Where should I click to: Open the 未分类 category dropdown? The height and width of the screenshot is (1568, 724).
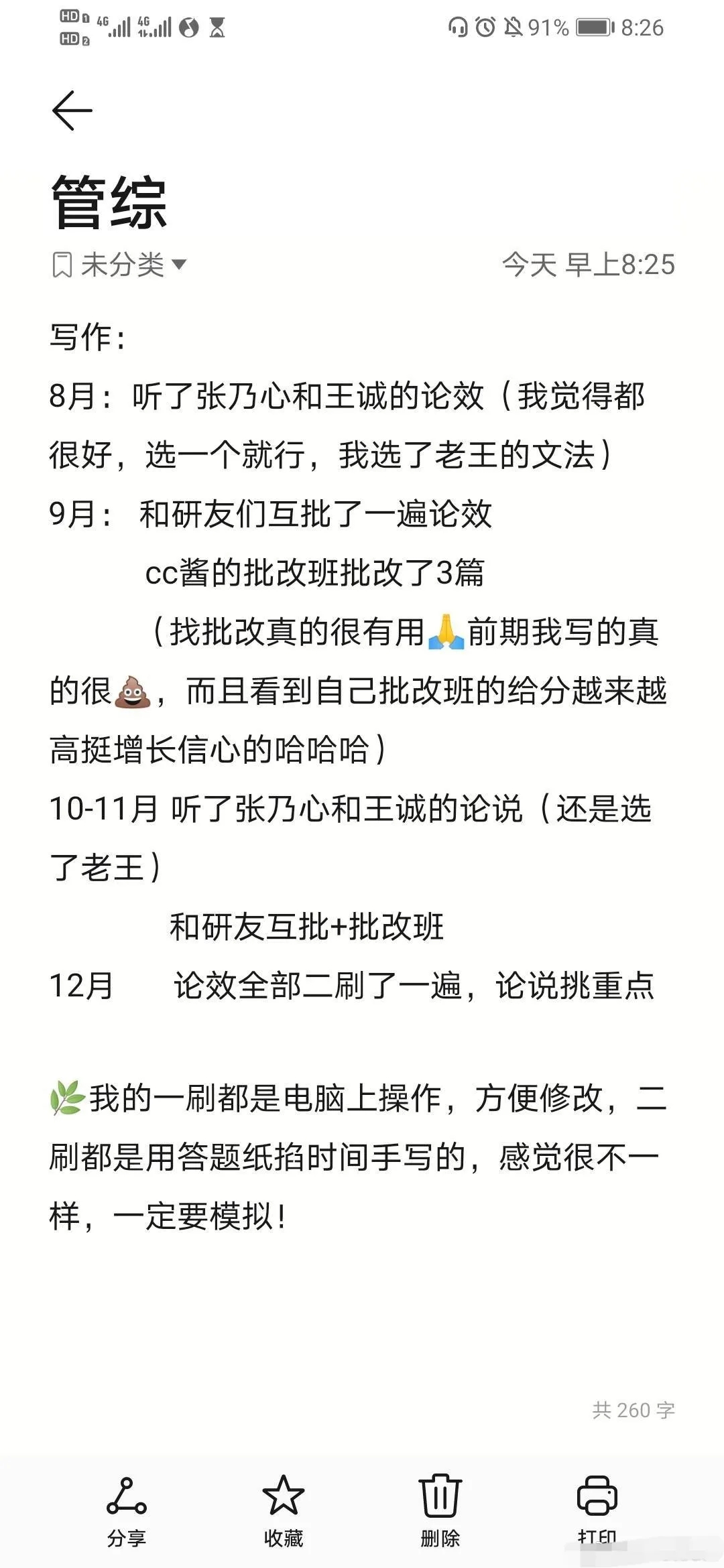121,265
